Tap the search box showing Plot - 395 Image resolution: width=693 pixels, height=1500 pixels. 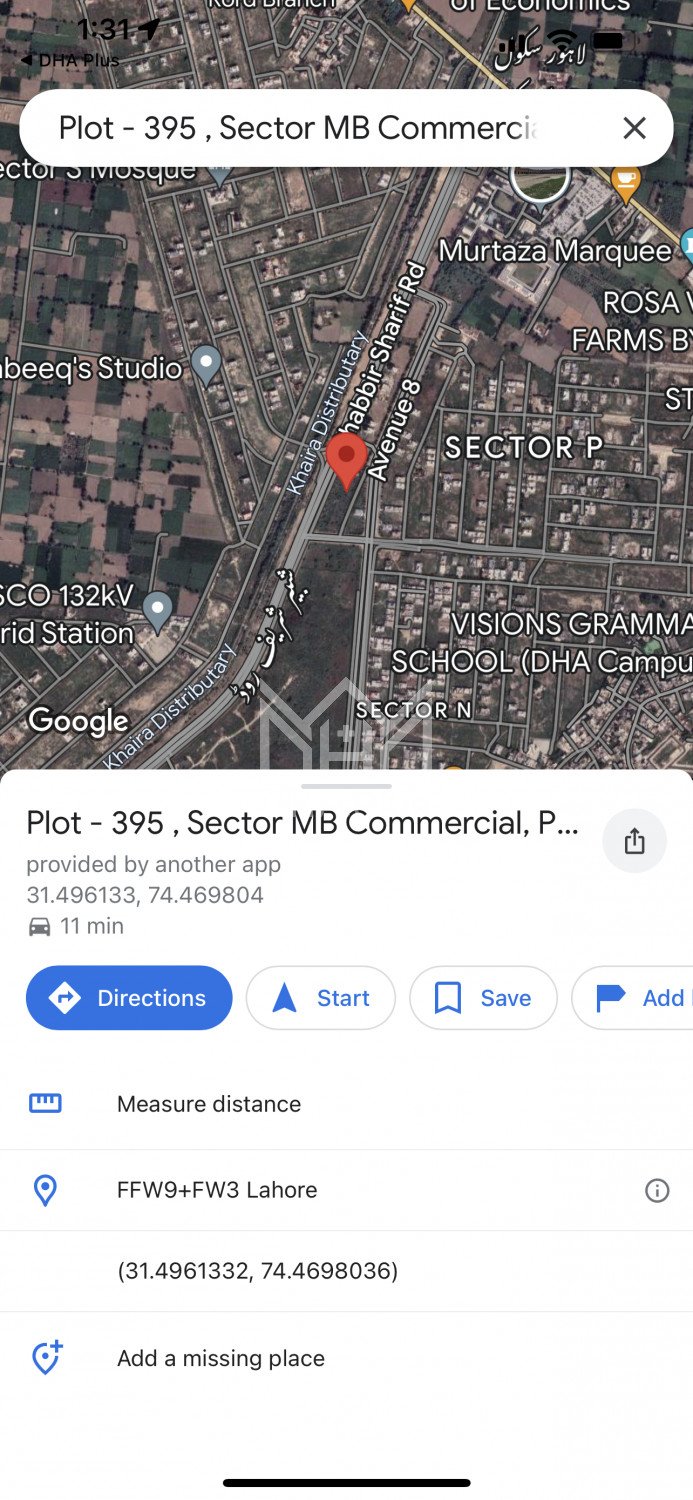300,128
